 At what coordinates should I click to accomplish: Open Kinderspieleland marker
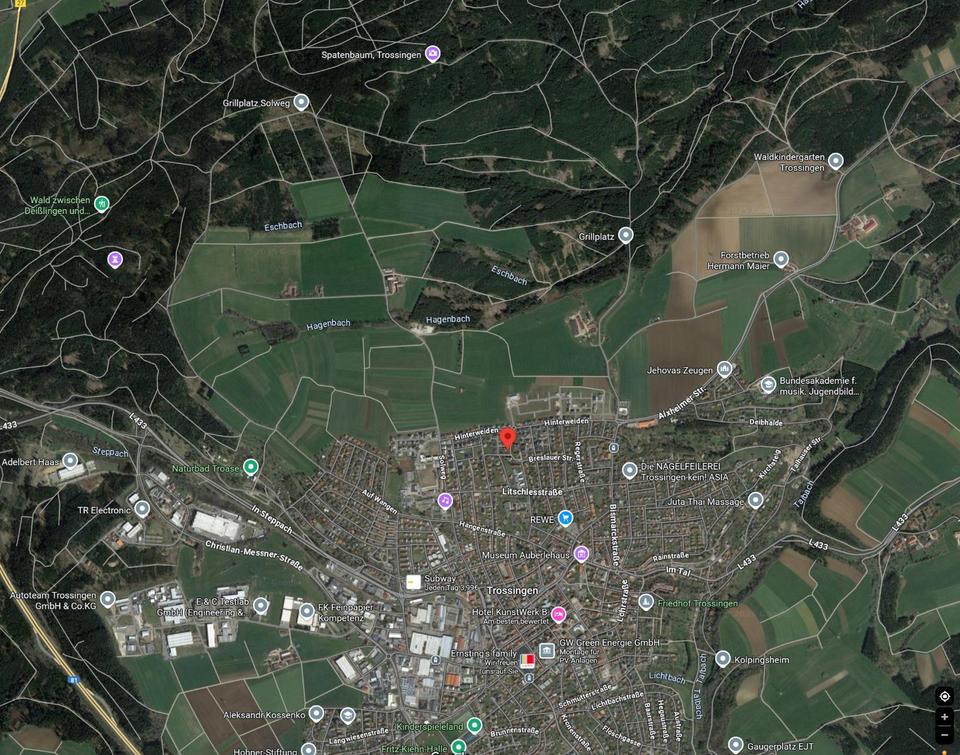coord(475,725)
